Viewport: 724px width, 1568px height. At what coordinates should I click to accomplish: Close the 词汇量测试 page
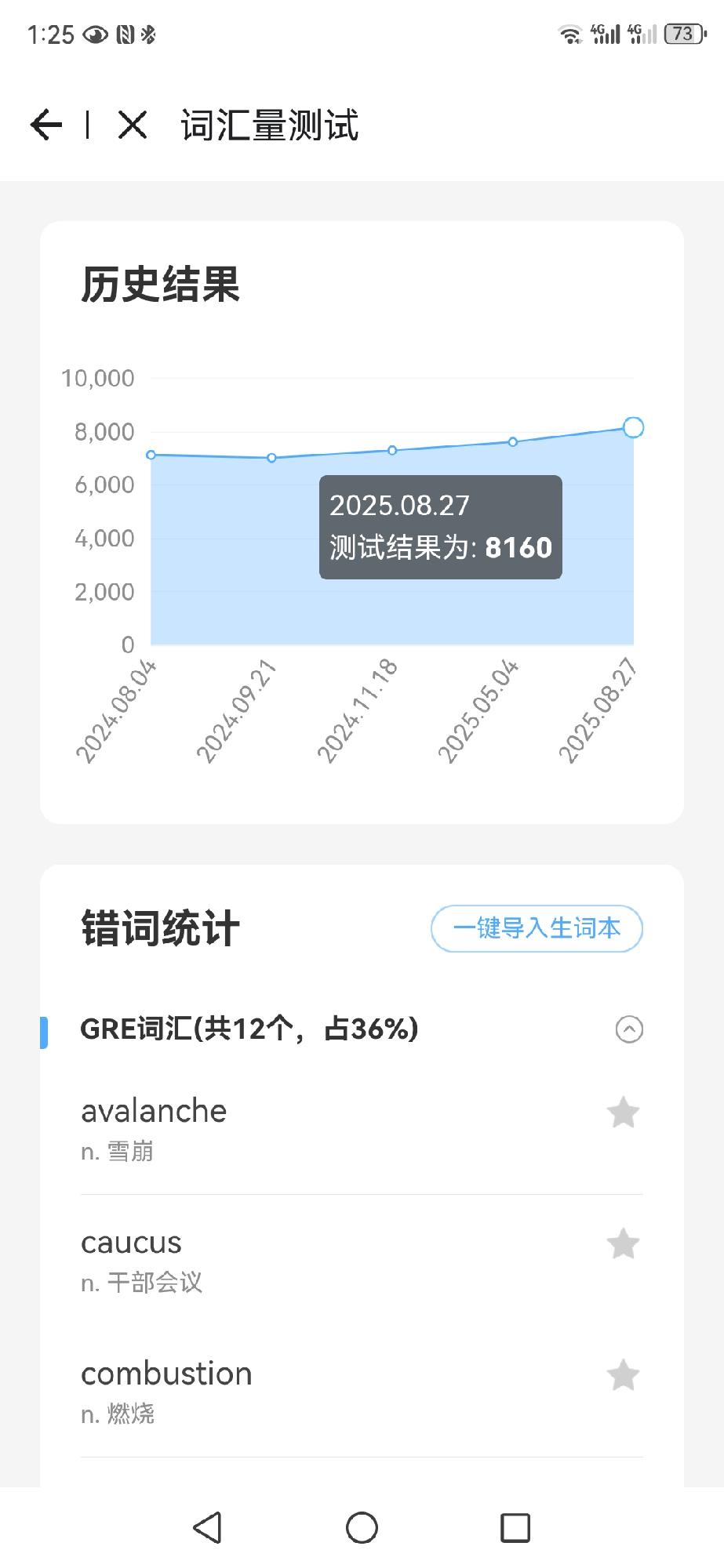(133, 125)
